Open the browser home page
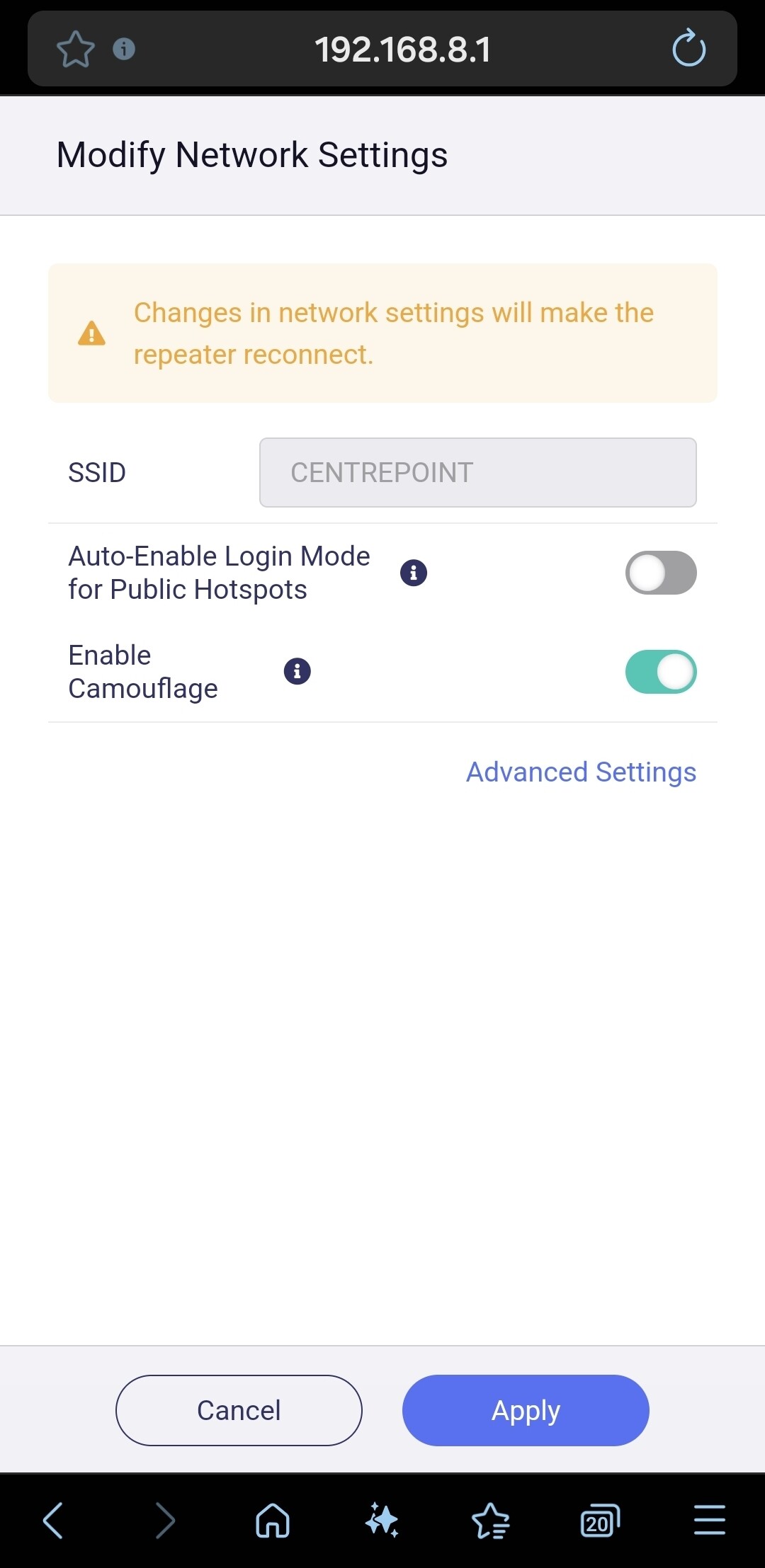 pos(273,1521)
